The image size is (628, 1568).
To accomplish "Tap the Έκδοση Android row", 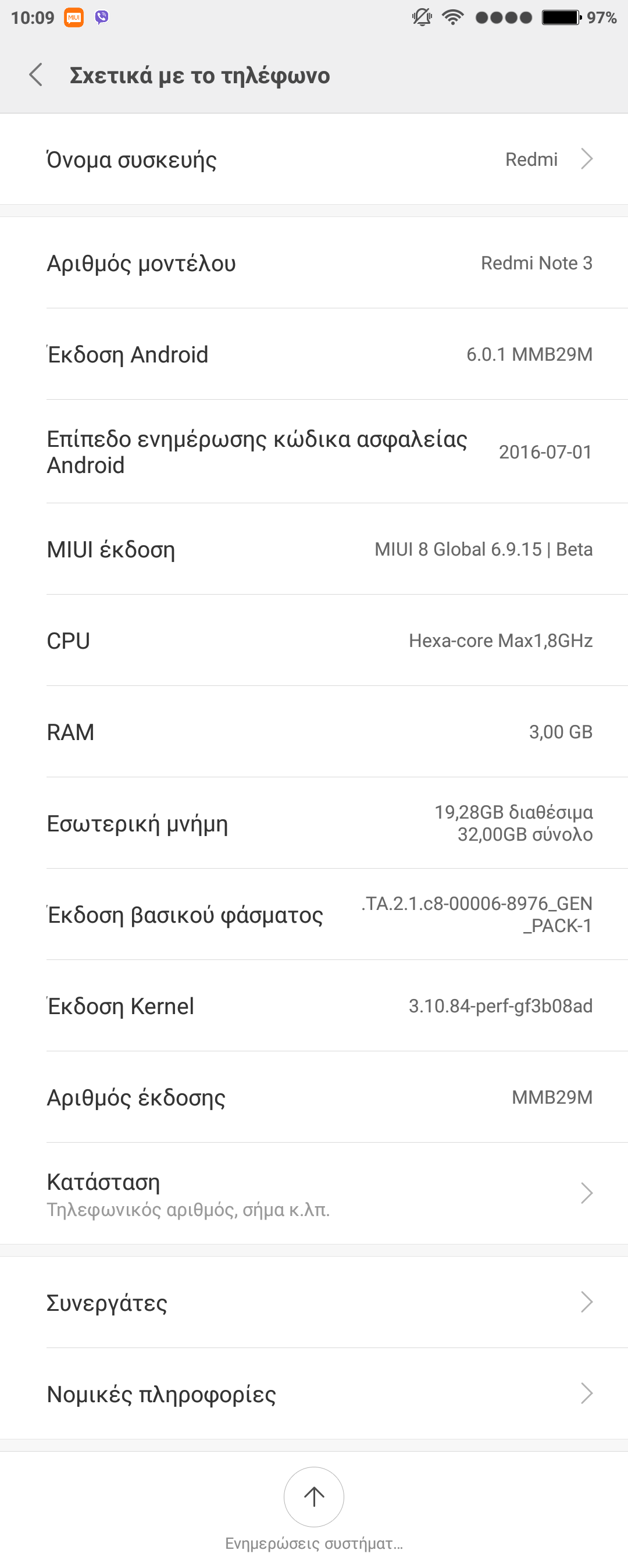I will (x=314, y=354).
